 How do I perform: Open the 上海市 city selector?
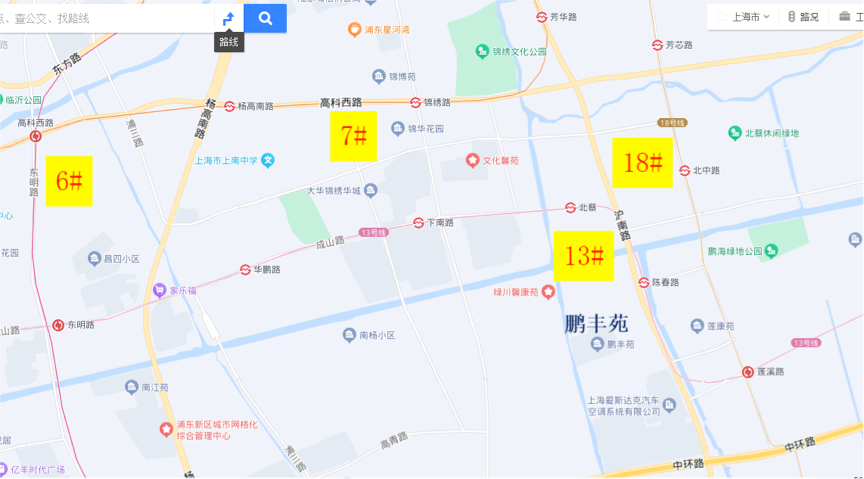[746, 17]
